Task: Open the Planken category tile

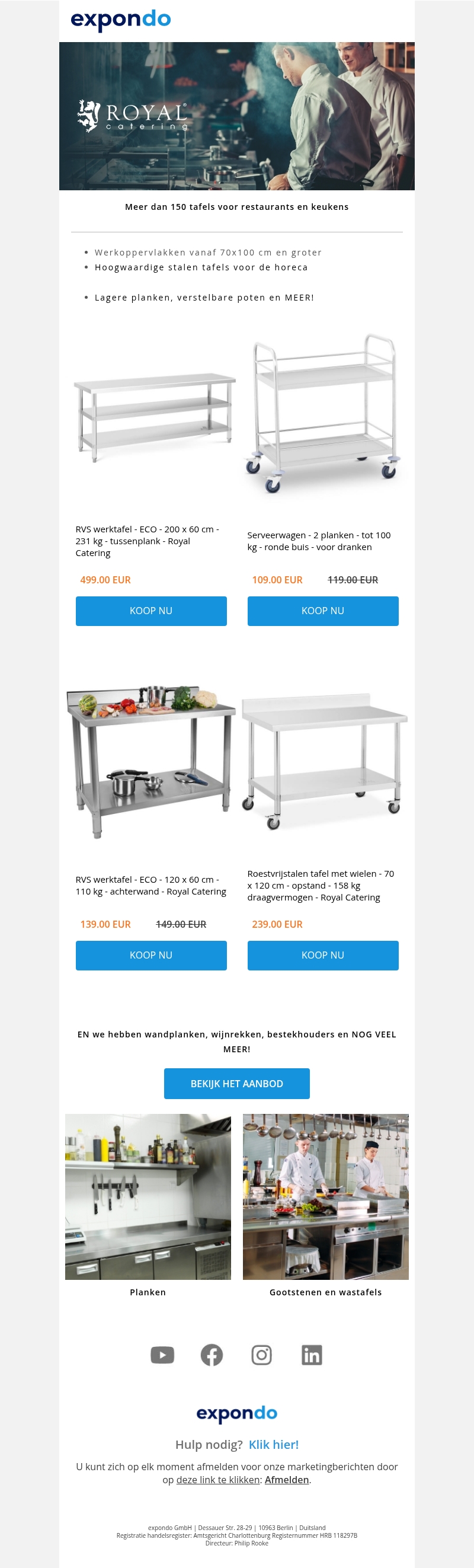Action: click(148, 1197)
